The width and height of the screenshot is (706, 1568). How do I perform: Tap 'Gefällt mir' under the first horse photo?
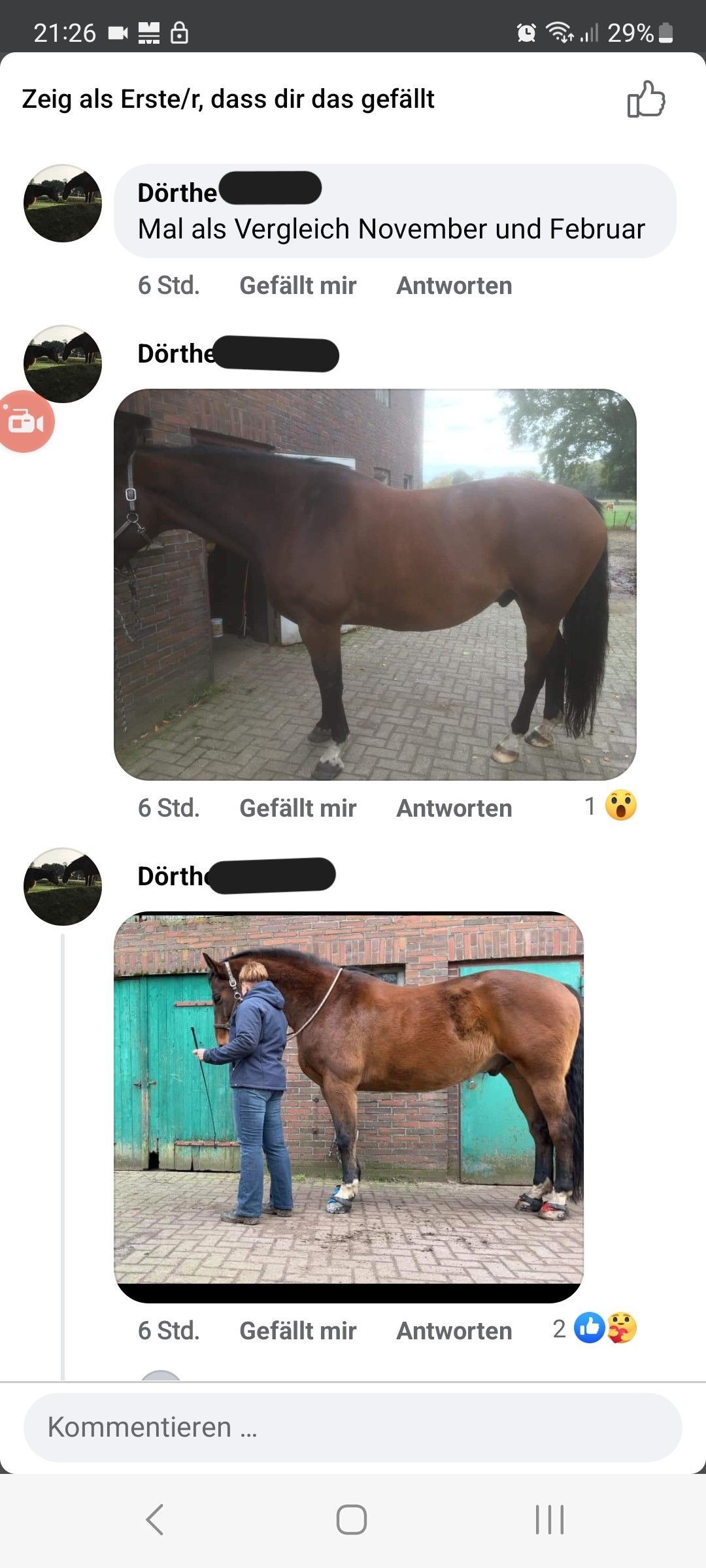[297, 808]
